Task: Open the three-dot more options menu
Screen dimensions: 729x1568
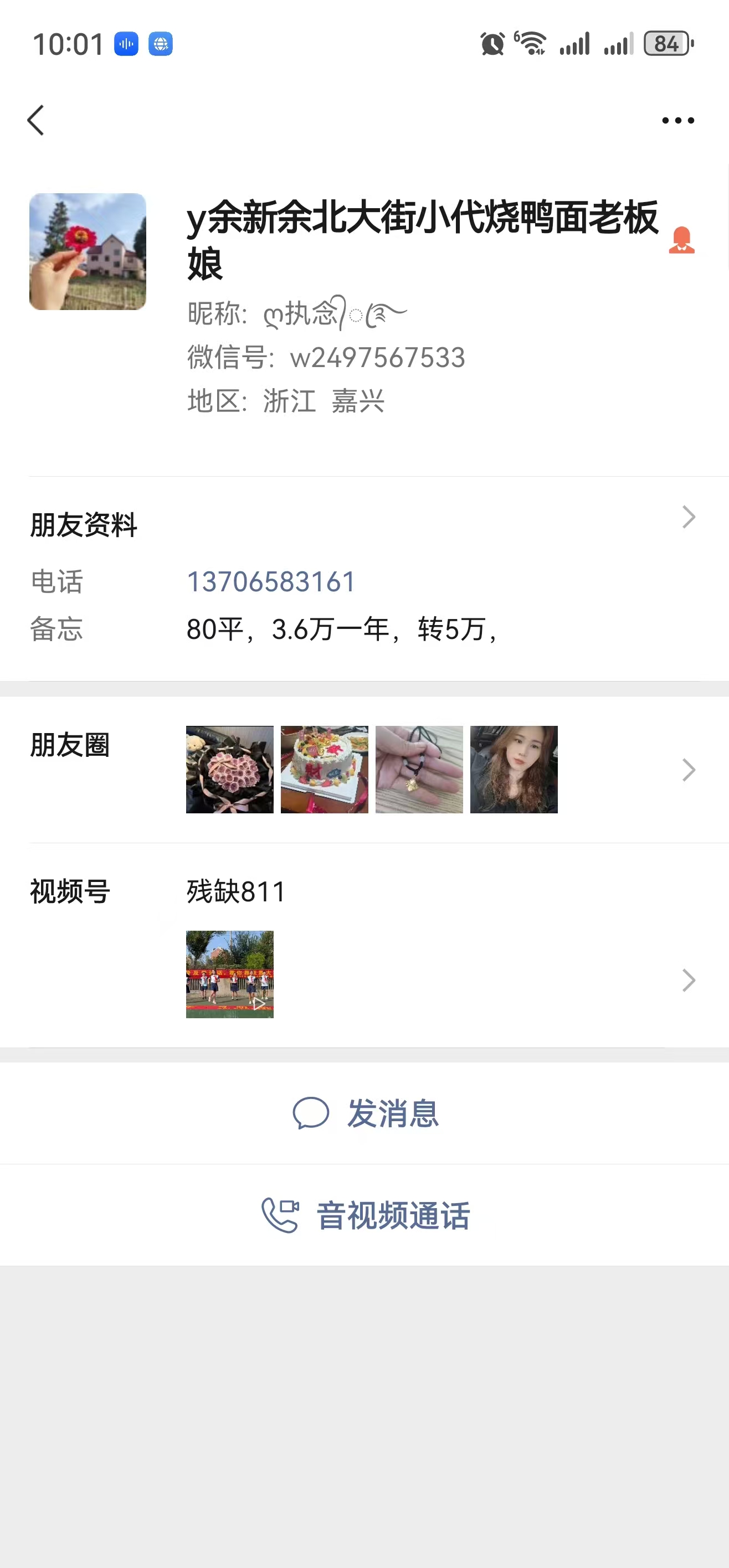Action: pos(677,121)
